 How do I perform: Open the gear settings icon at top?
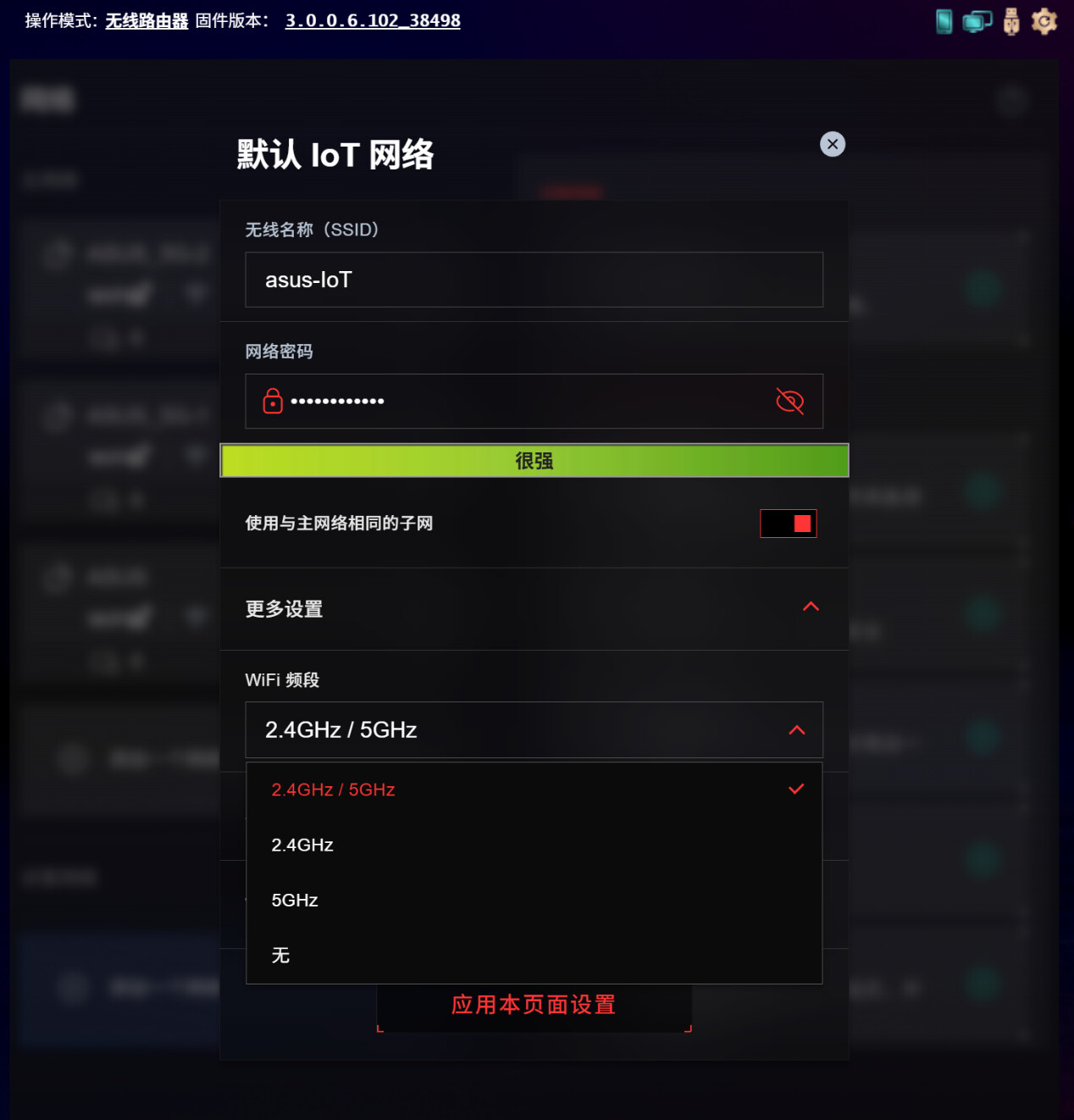pos(1044,21)
